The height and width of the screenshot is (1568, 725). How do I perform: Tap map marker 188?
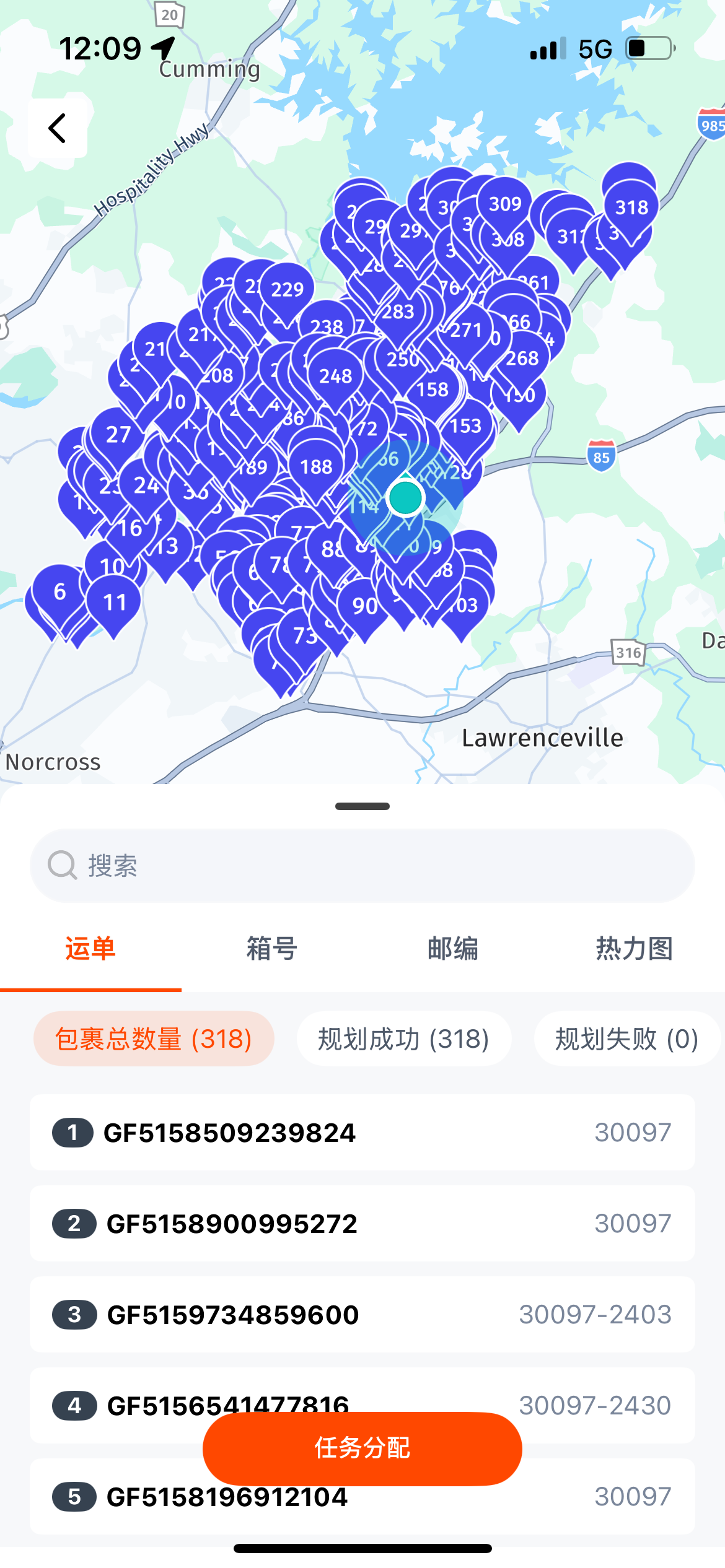(x=316, y=467)
